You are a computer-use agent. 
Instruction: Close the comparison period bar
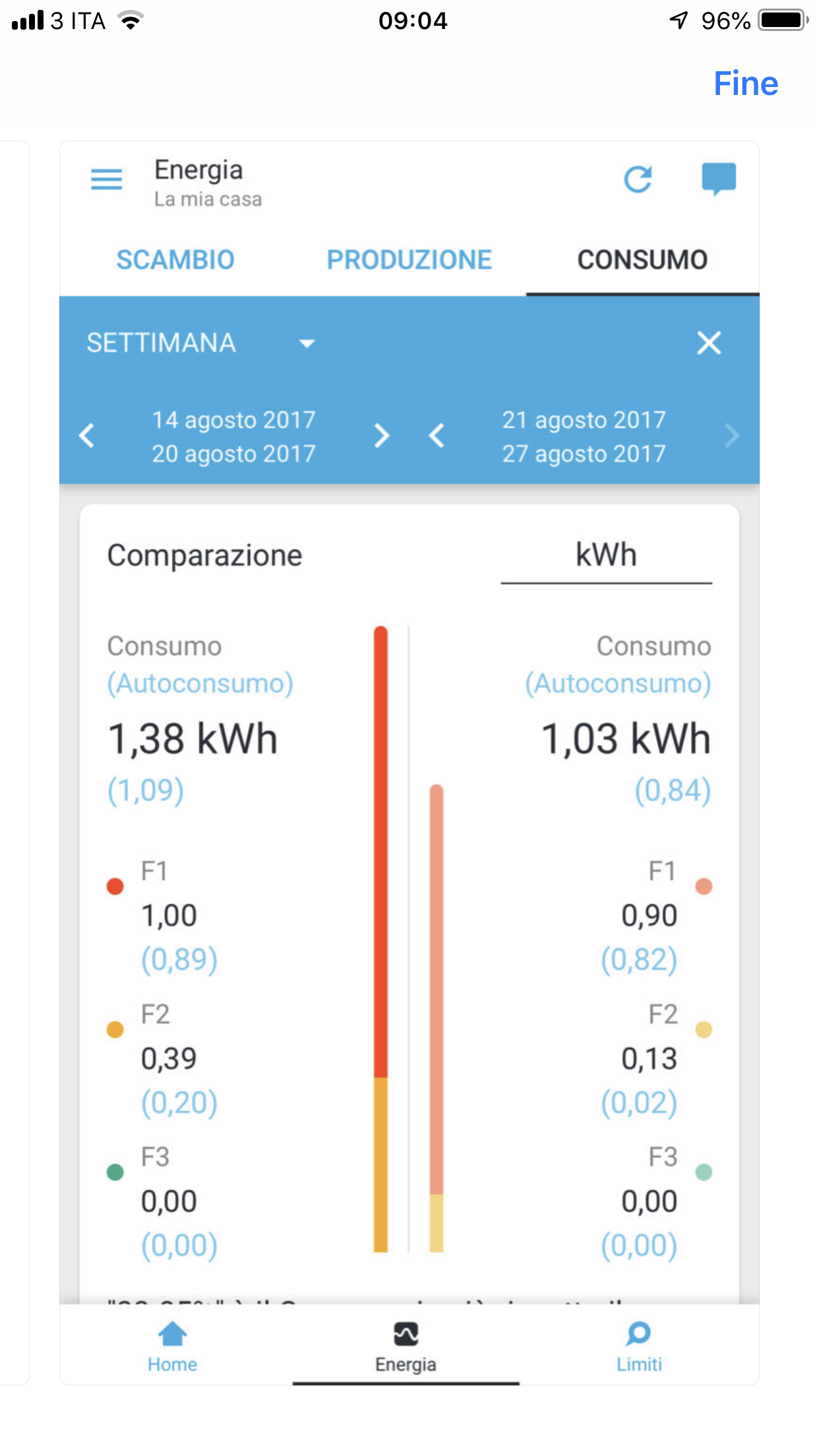[709, 343]
